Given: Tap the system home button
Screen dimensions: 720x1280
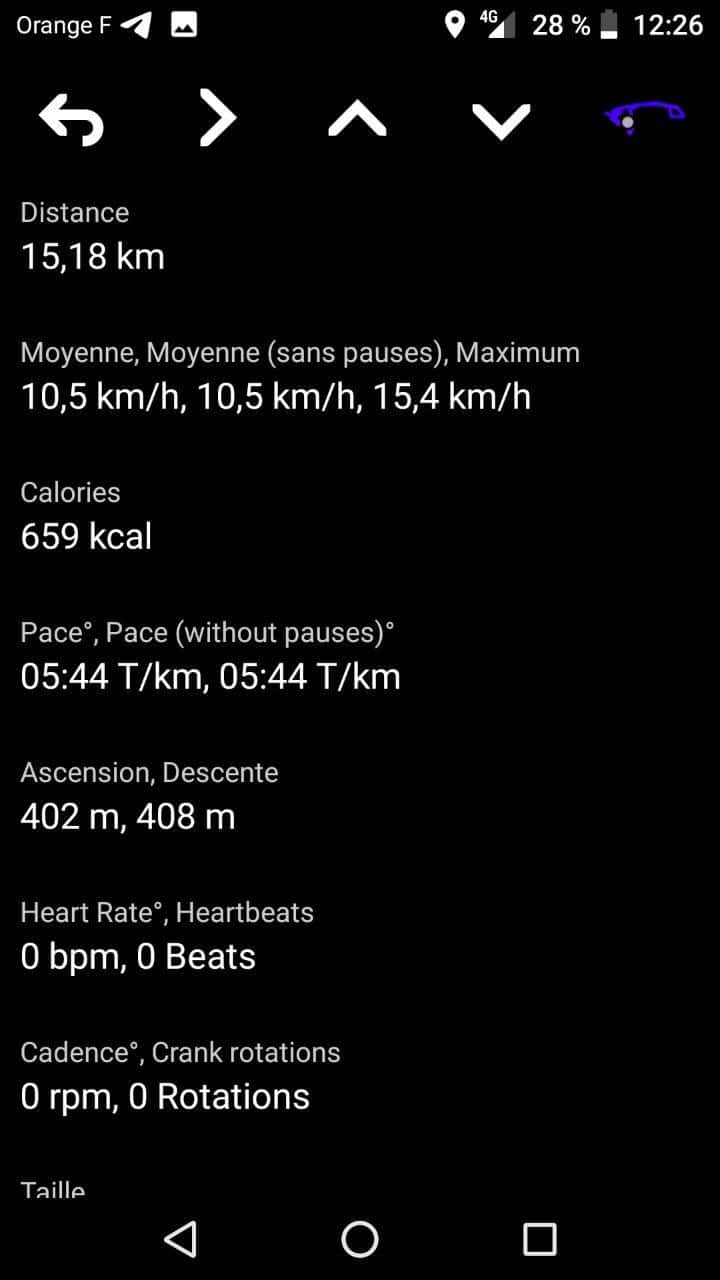Looking at the screenshot, I should [x=360, y=1239].
